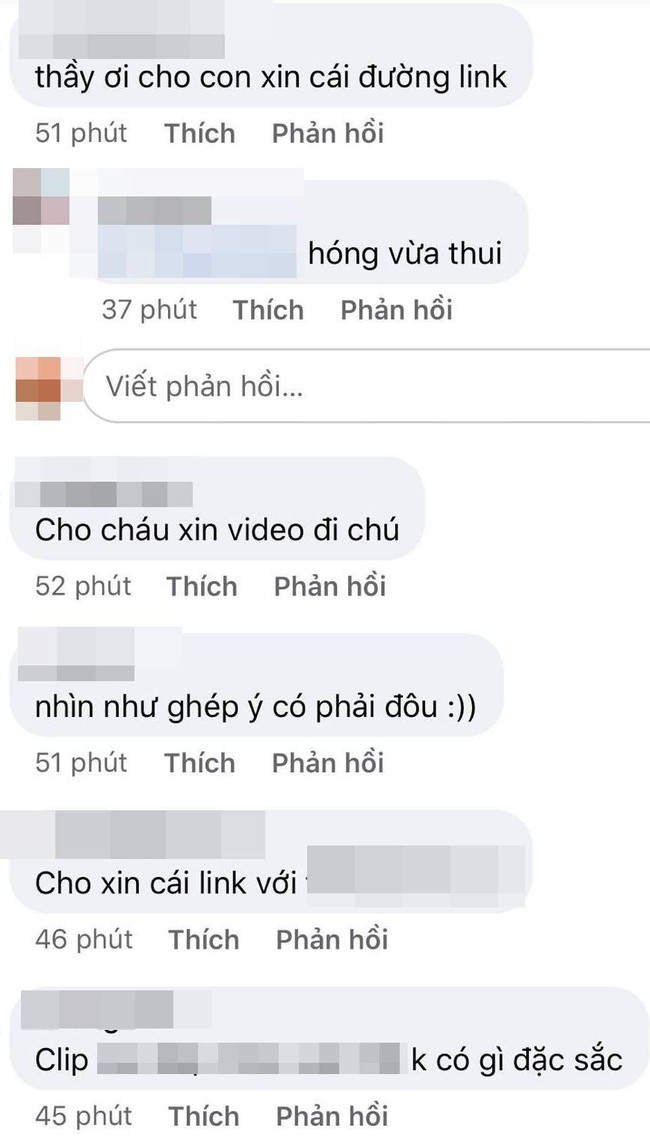
Task: Tap the "Viết phản hồi..." reply field
Action: 367,386
